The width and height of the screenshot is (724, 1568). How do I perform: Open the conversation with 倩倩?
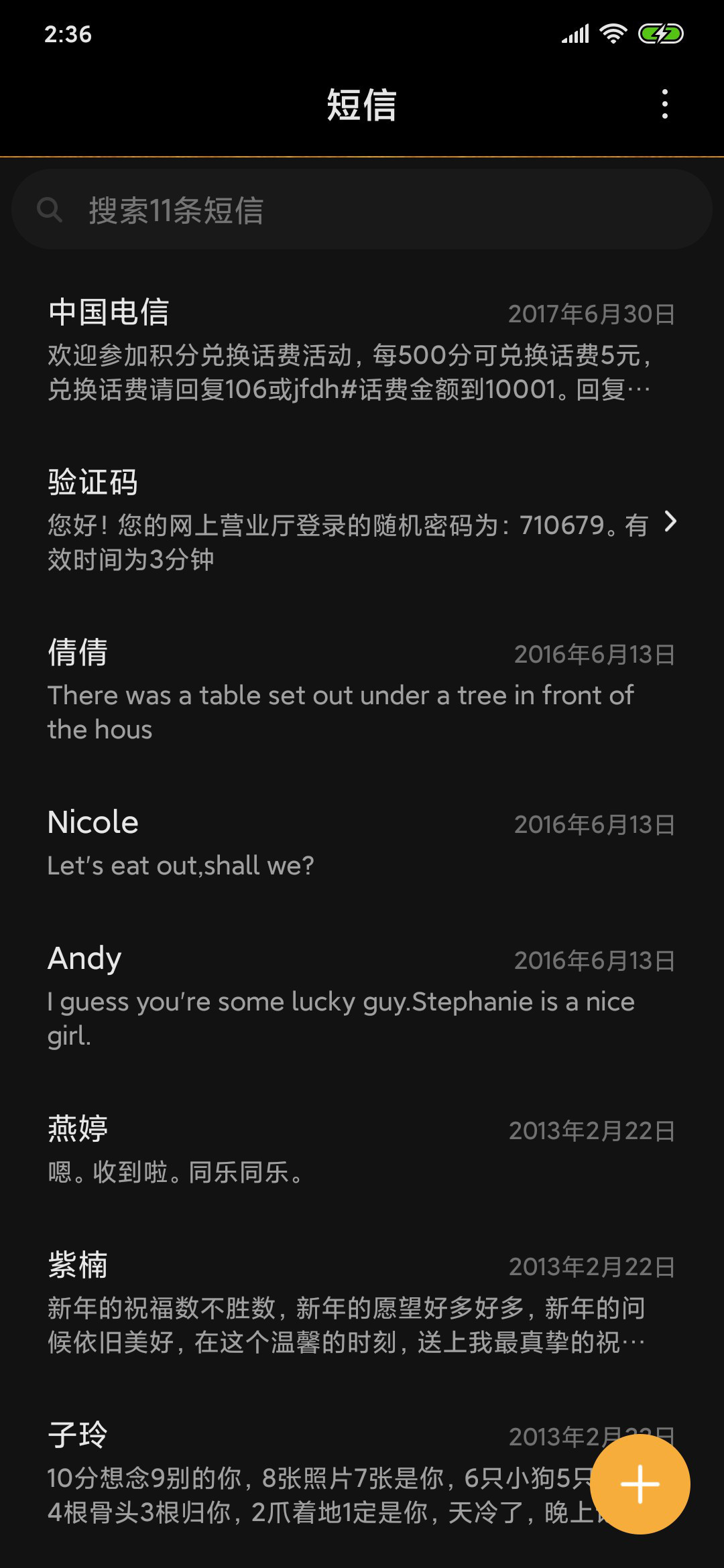[x=362, y=690]
